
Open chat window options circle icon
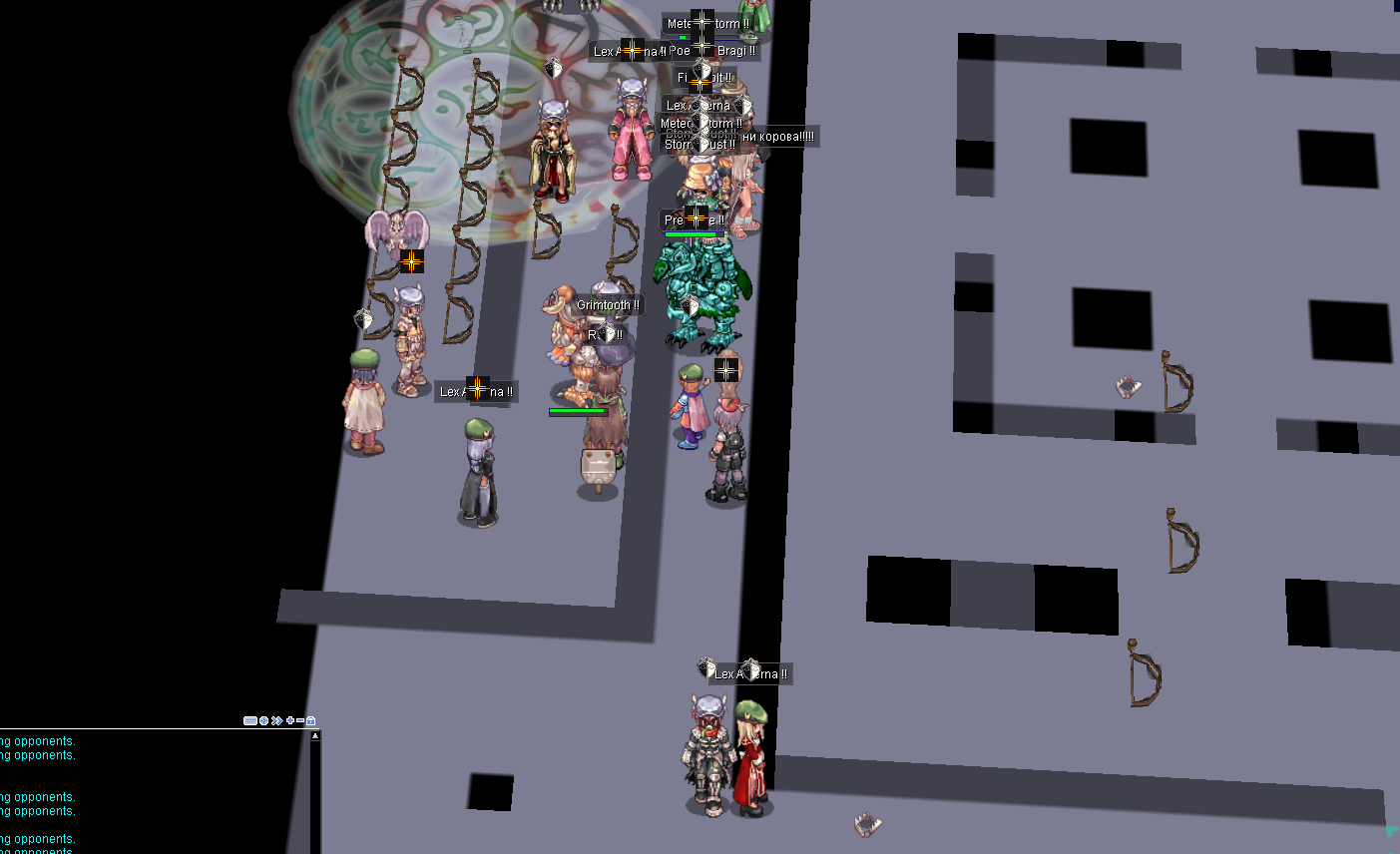pyautogui.click(x=263, y=720)
